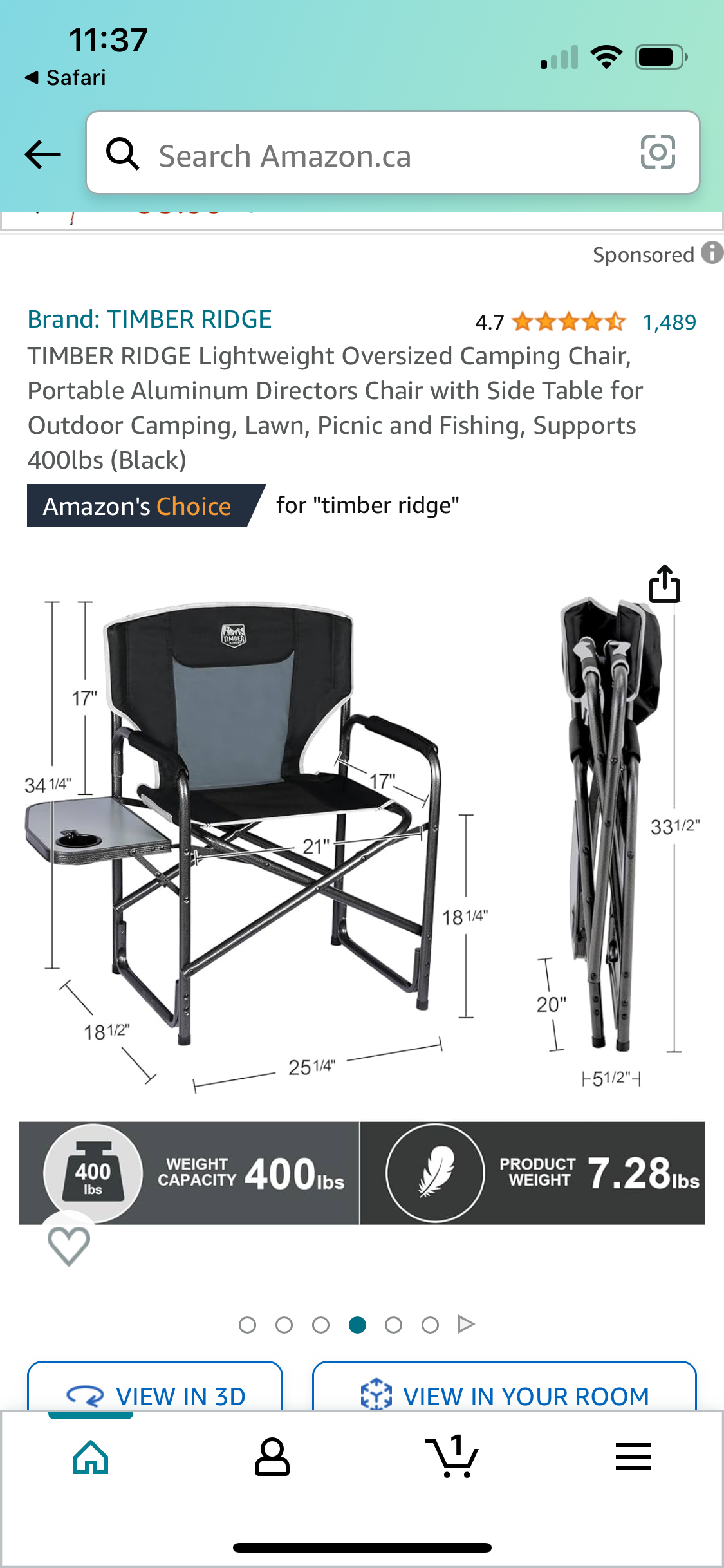Tap VIEW IN YOUR ROOM button
The image size is (724, 1568).
505,1389
